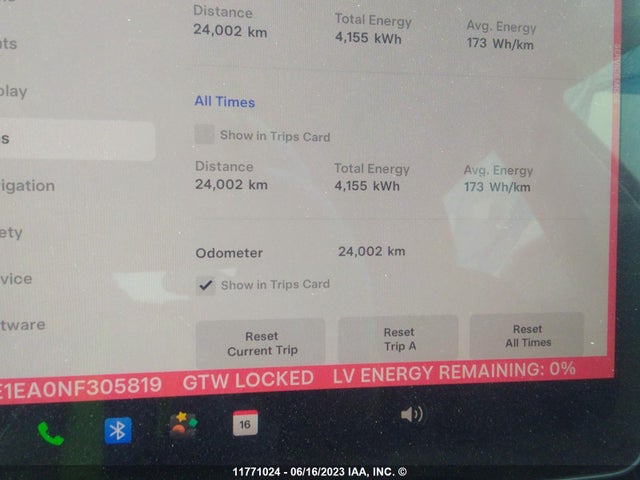
Task: Tap the volume speaker icon
Action: (x=411, y=414)
